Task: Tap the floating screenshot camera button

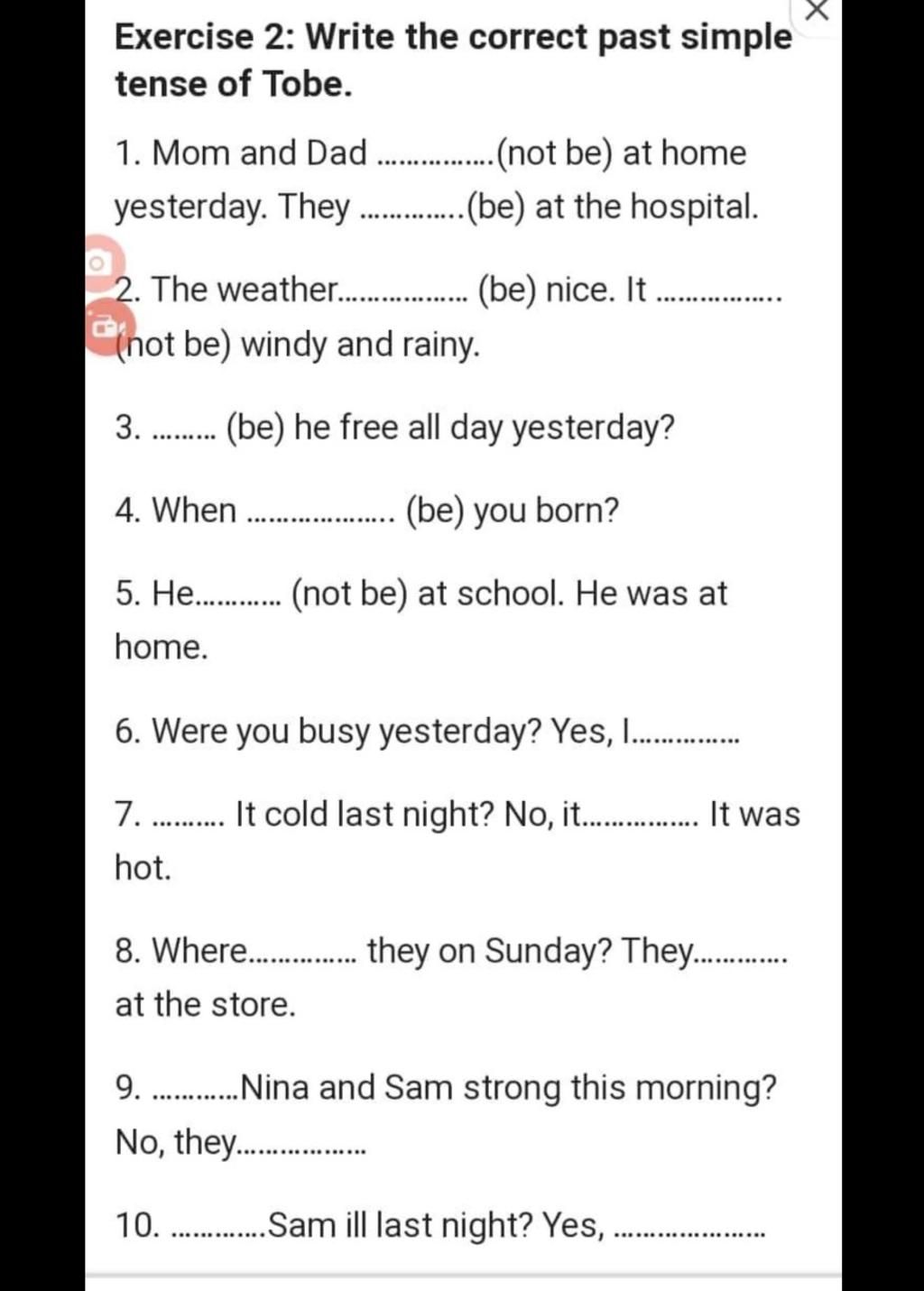Action: (98, 263)
